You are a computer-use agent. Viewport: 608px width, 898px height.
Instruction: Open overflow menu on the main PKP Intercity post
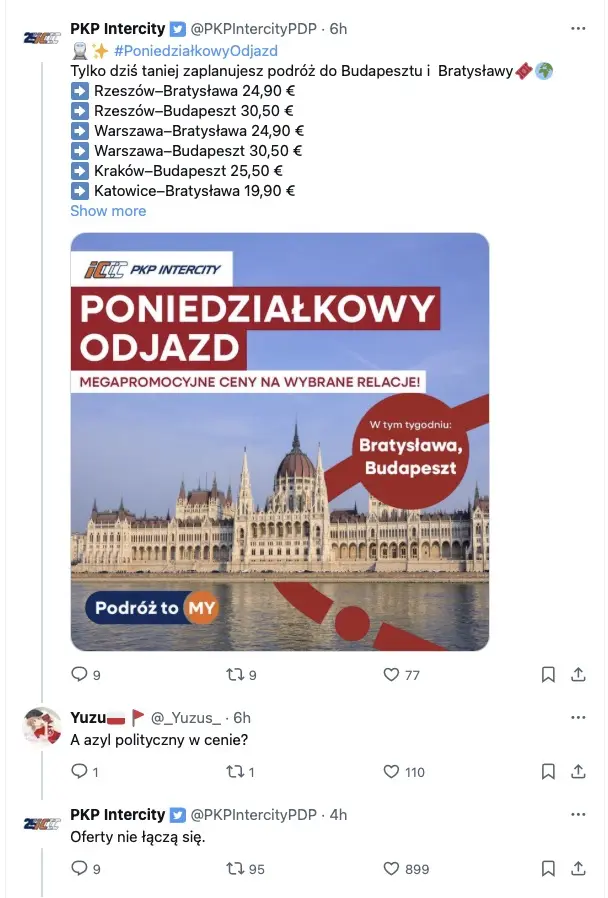[x=578, y=29]
